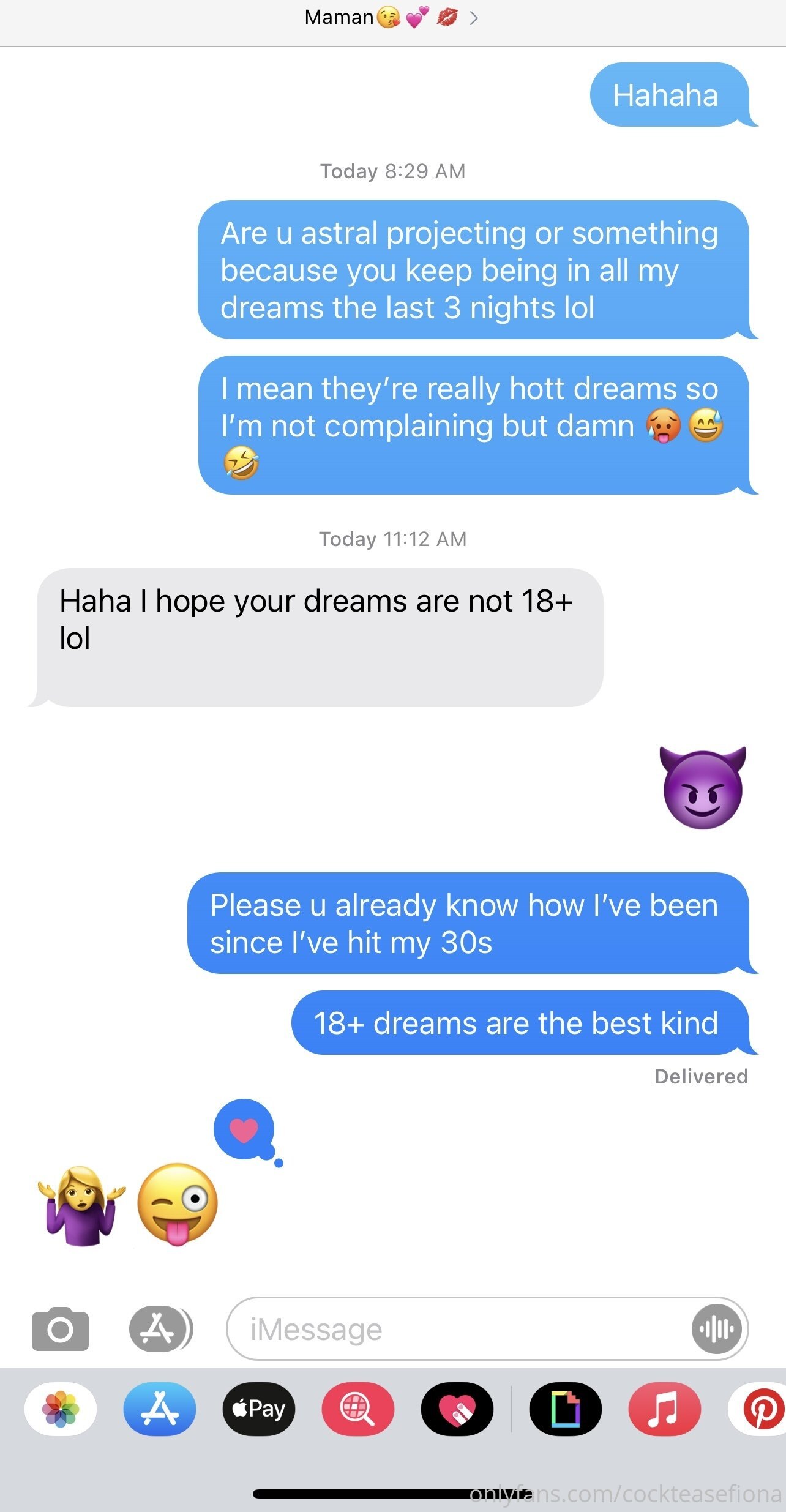Screen dimensions: 786x1512
Task: Open the Pinterest iMessage app
Action: click(x=758, y=1409)
